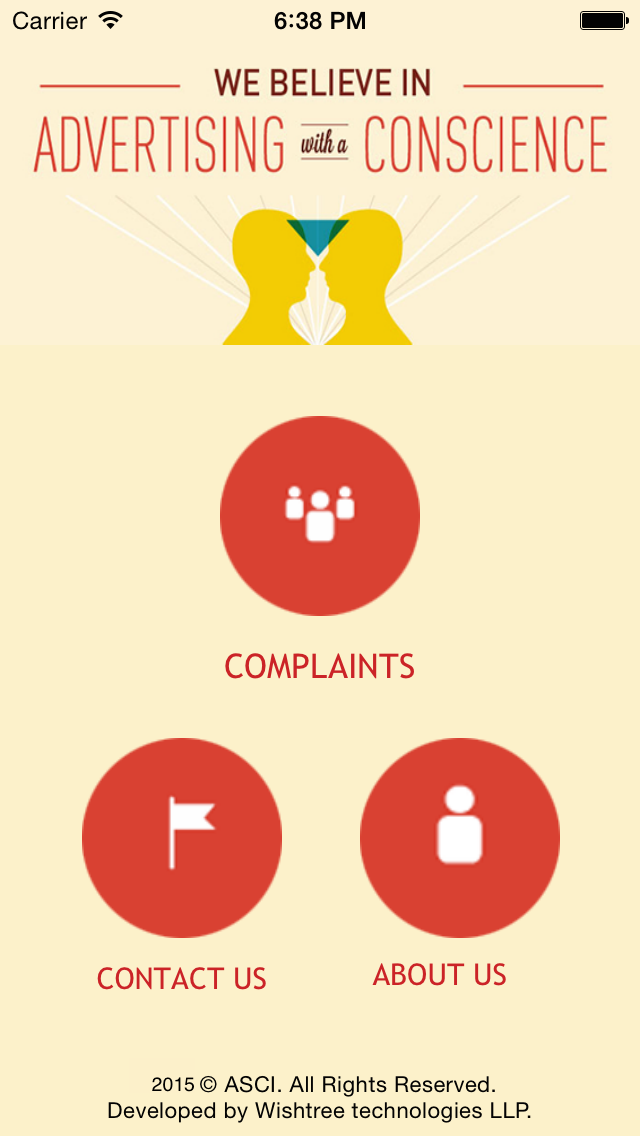
Task: Open the Complaints section
Action: (320, 516)
